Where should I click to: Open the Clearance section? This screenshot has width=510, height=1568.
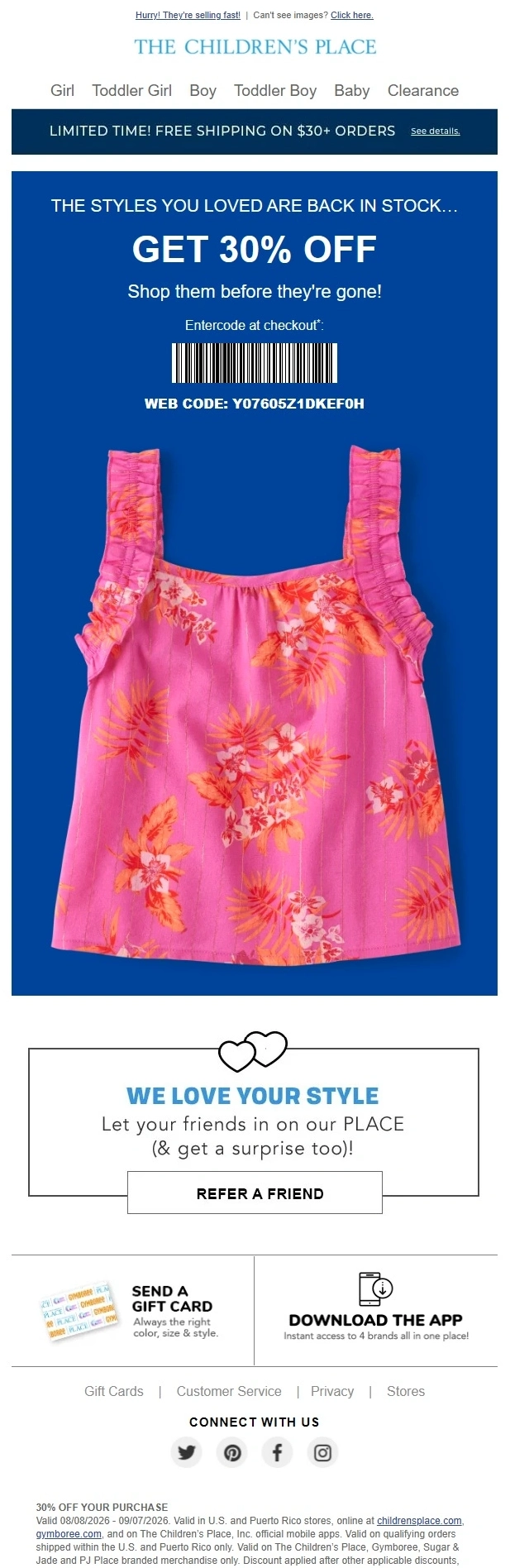click(x=422, y=91)
